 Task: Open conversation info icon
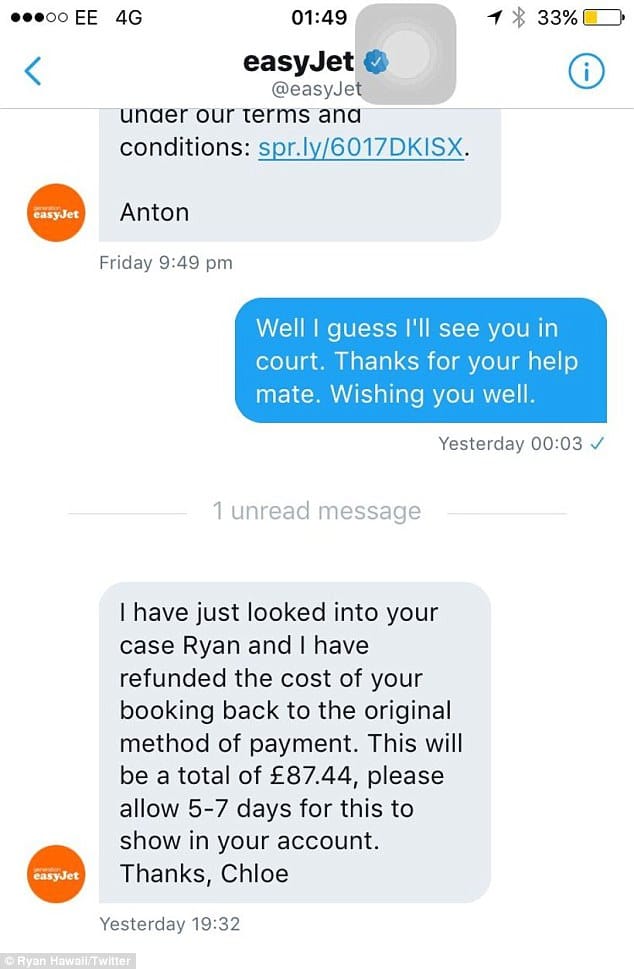coord(585,70)
